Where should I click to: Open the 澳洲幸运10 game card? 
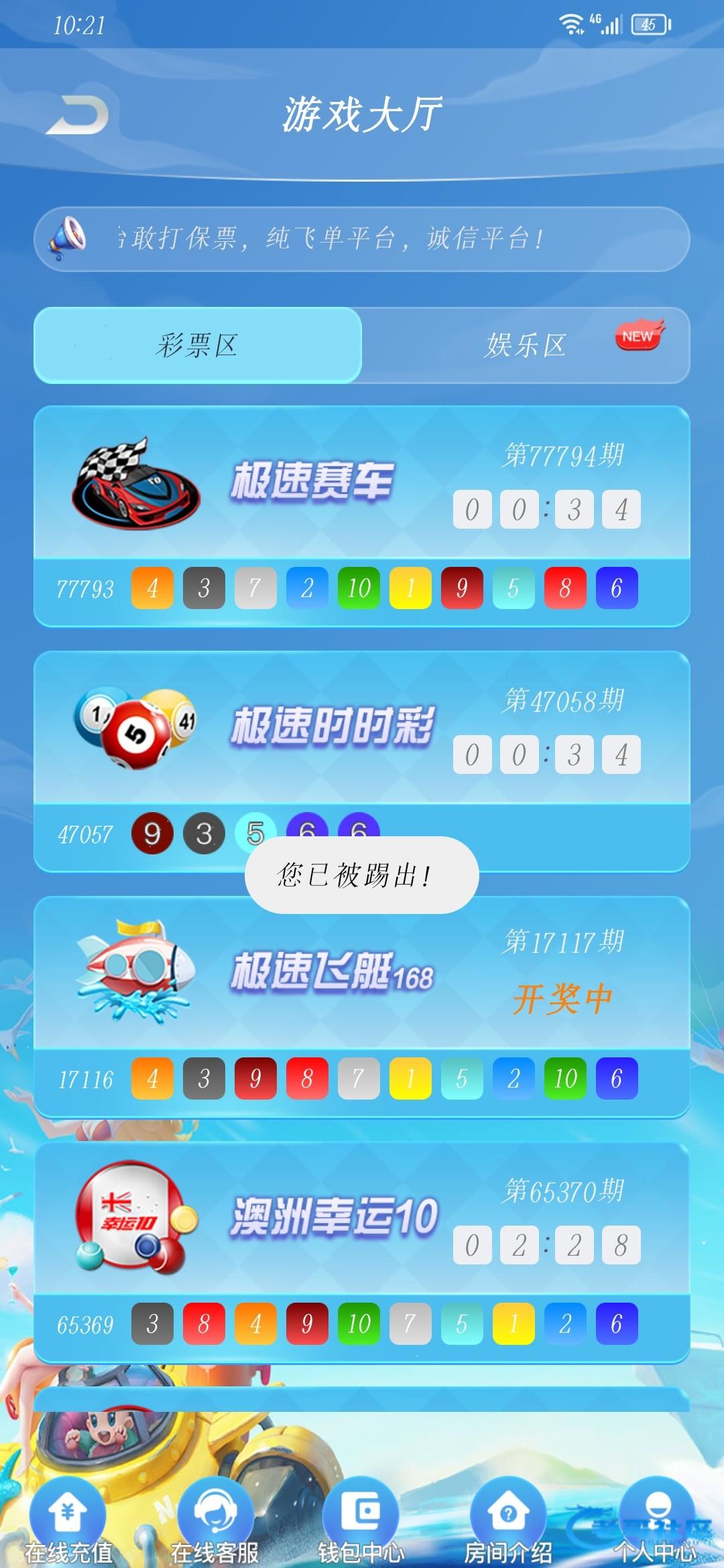(334, 1217)
